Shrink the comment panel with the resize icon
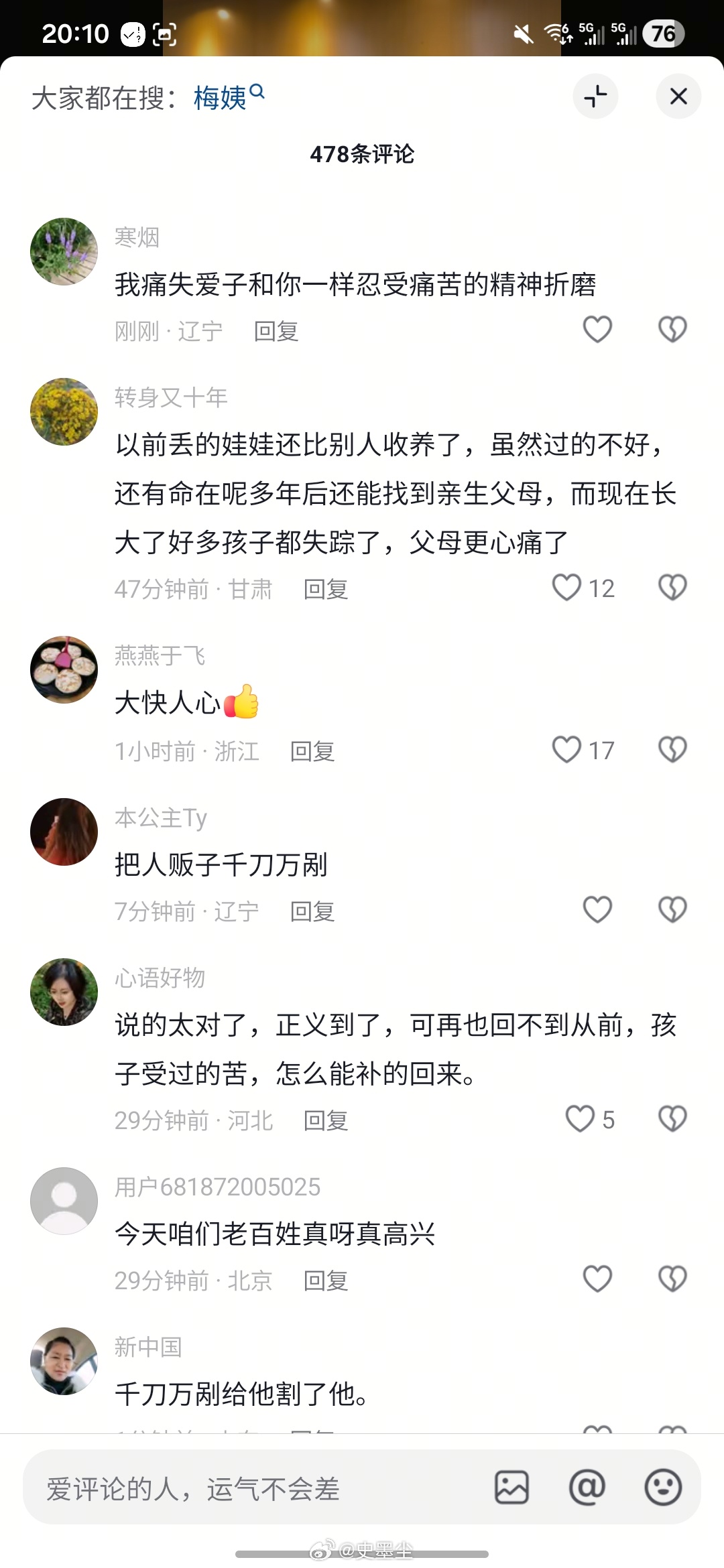Image resolution: width=724 pixels, height=1568 pixels. point(595,96)
